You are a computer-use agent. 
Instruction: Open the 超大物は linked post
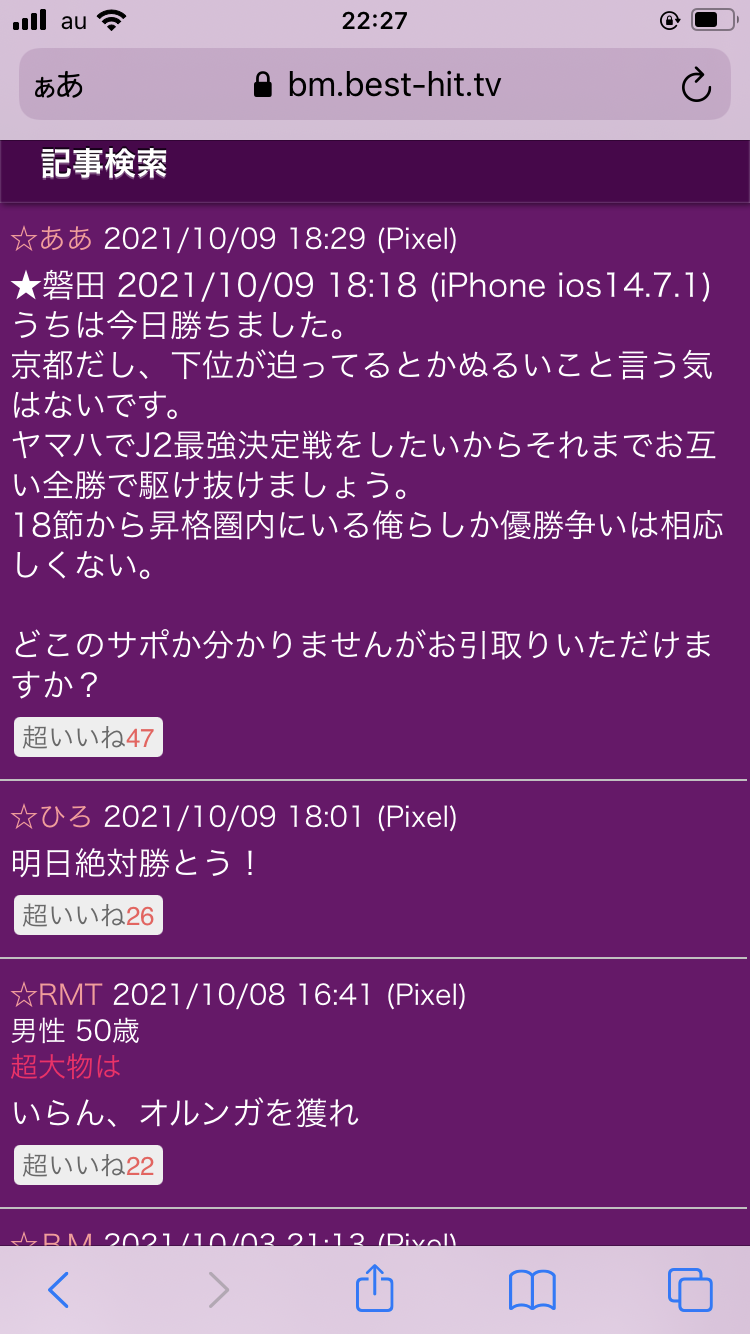(66, 1067)
